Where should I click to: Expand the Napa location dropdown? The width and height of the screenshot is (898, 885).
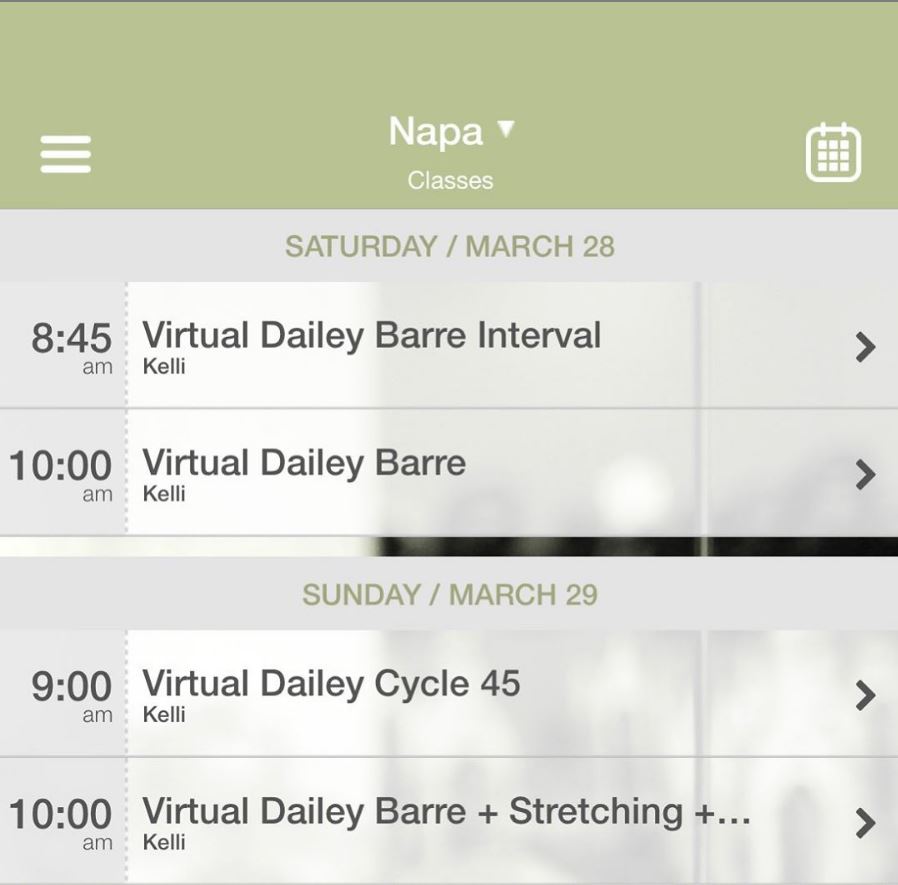pyautogui.click(x=451, y=131)
